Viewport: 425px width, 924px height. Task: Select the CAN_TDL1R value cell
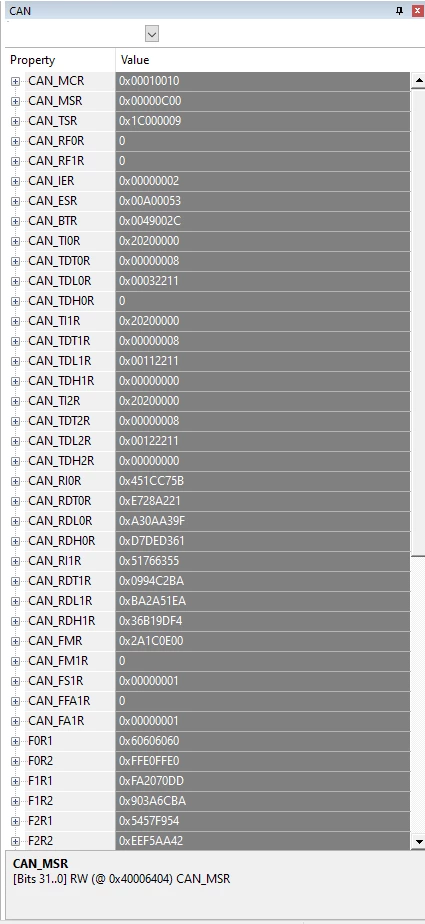click(x=263, y=361)
